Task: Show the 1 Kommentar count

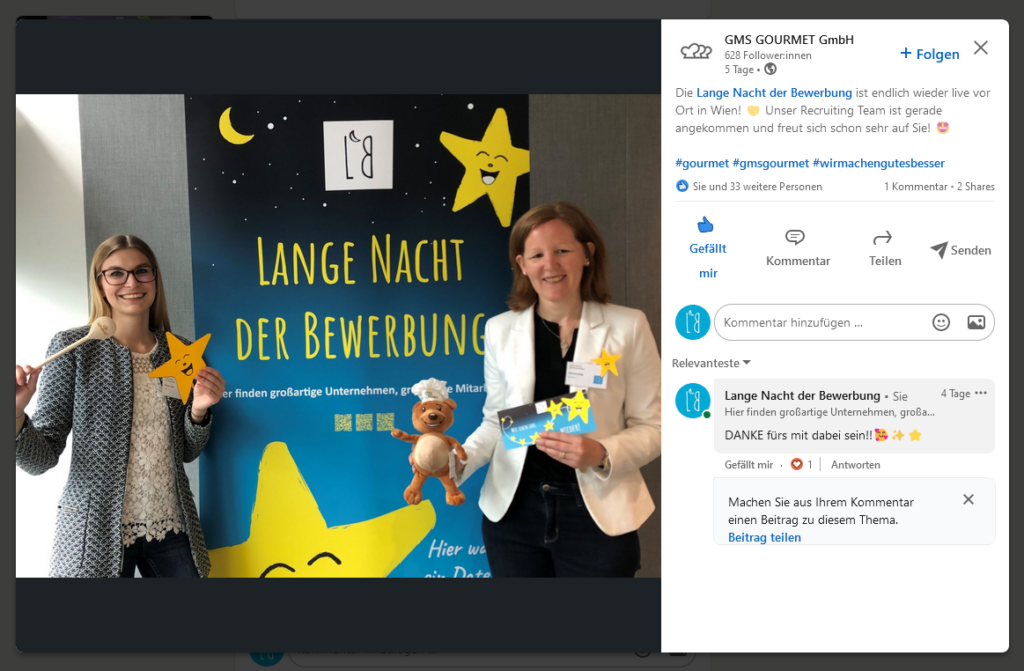Action: click(915, 186)
